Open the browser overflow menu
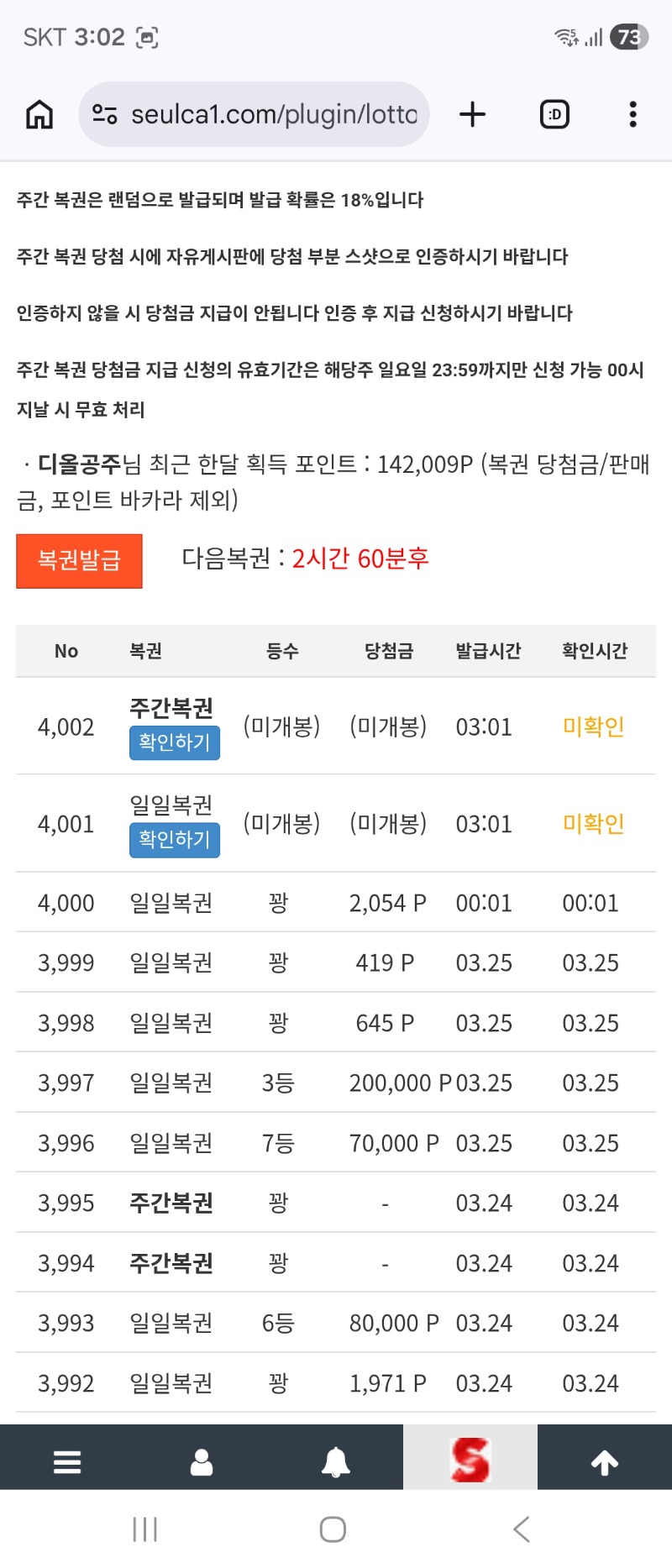 [x=633, y=114]
